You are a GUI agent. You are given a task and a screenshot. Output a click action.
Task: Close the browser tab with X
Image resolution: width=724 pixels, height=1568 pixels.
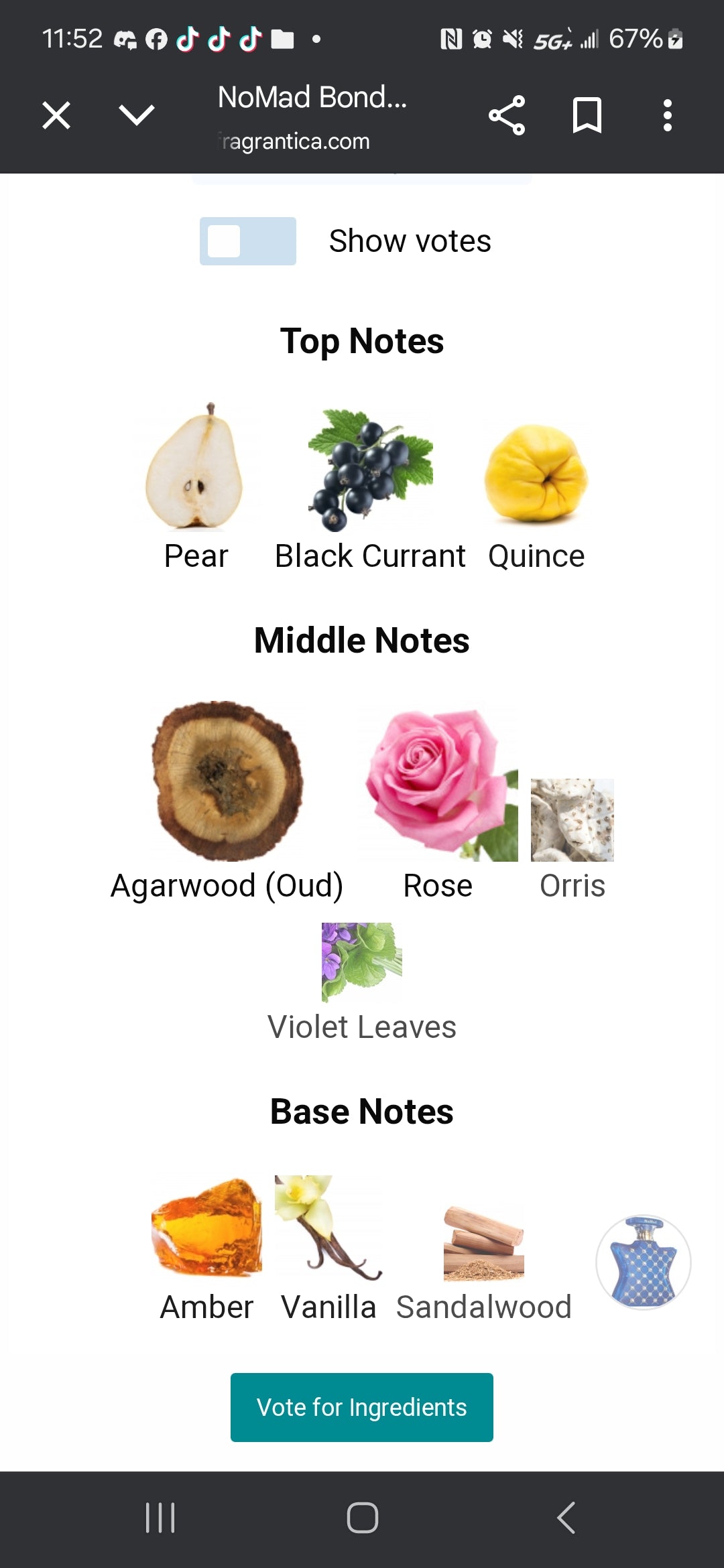point(56,115)
